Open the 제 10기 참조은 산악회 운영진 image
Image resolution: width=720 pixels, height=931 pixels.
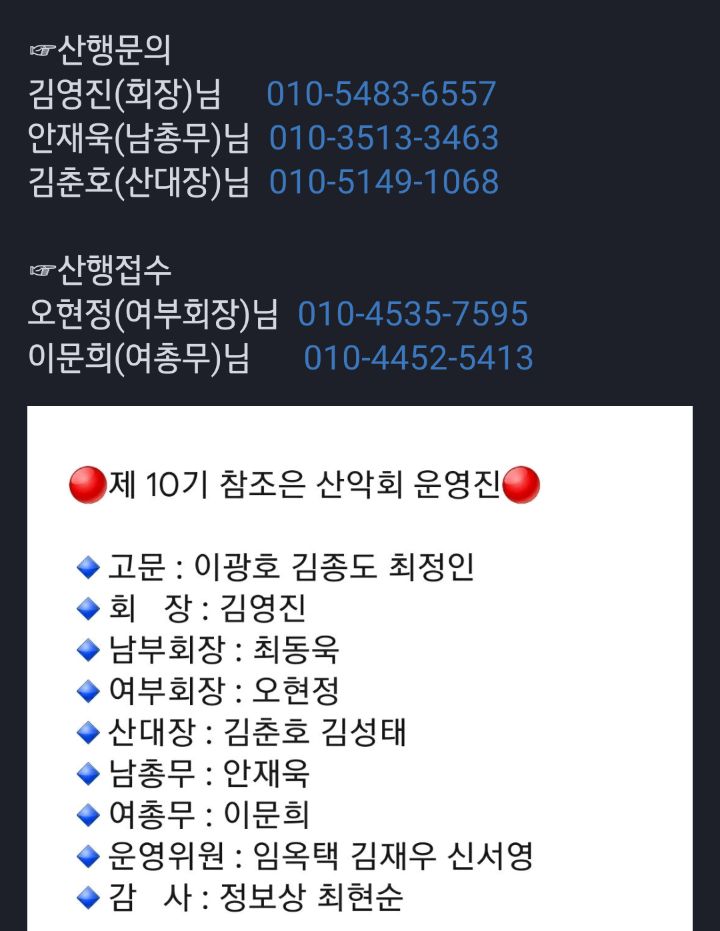(360, 669)
